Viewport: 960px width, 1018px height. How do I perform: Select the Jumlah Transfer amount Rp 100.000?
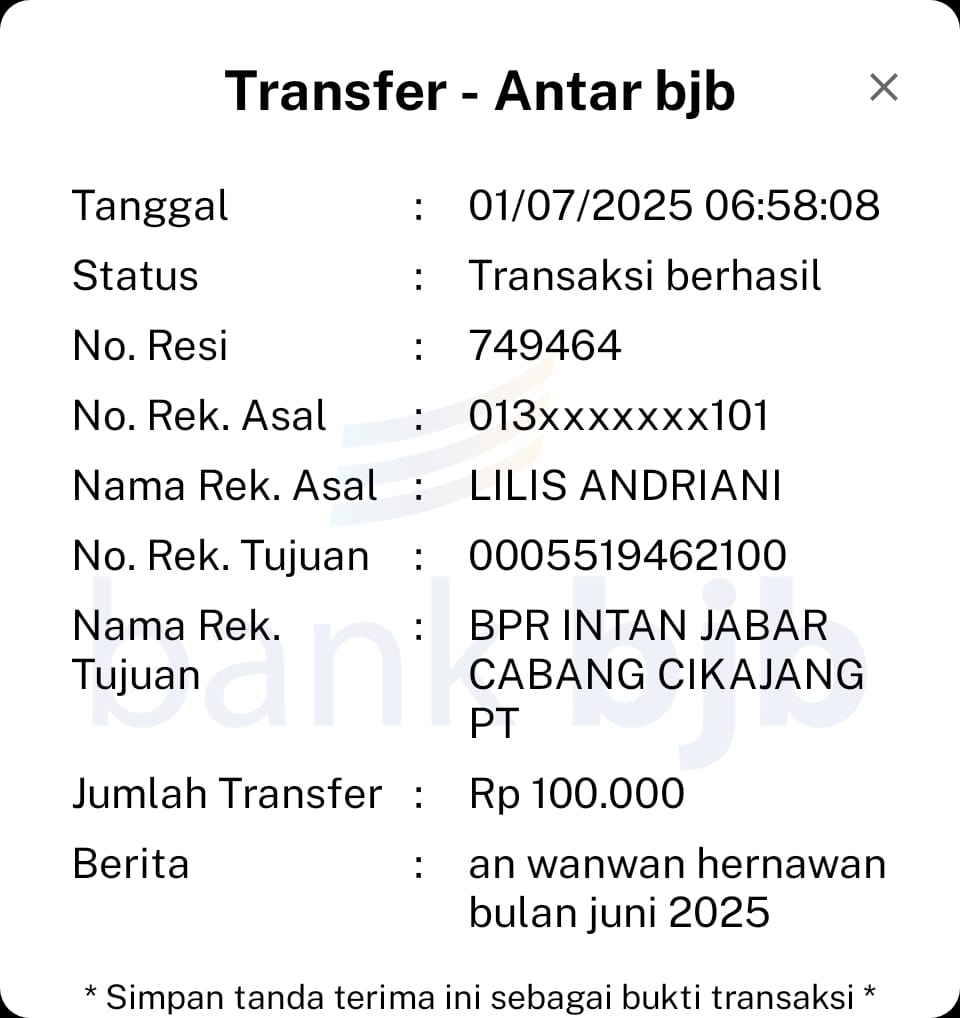click(576, 794)
